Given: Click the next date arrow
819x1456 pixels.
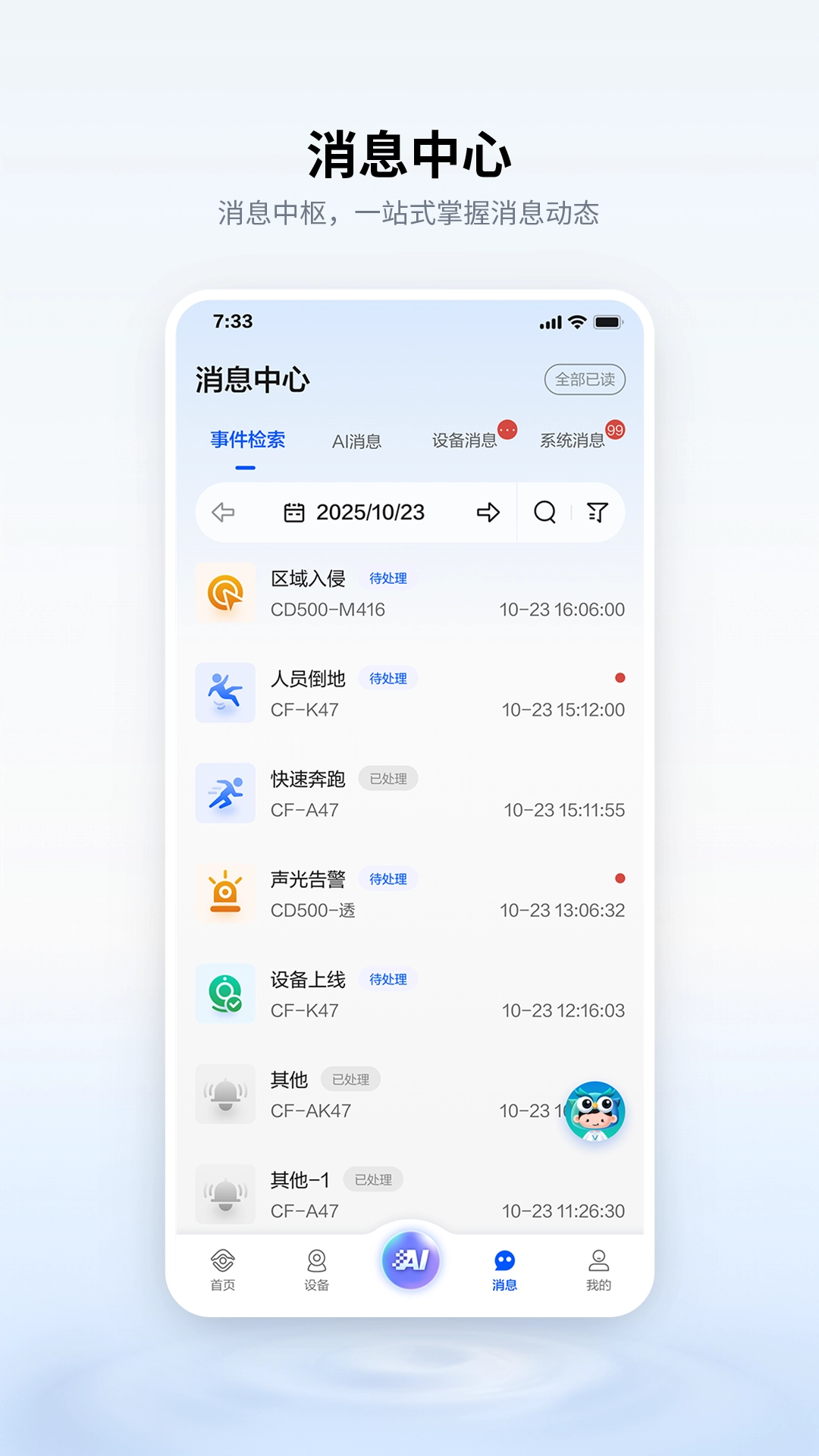Looking at the screenshot, I should pos(489,513).
